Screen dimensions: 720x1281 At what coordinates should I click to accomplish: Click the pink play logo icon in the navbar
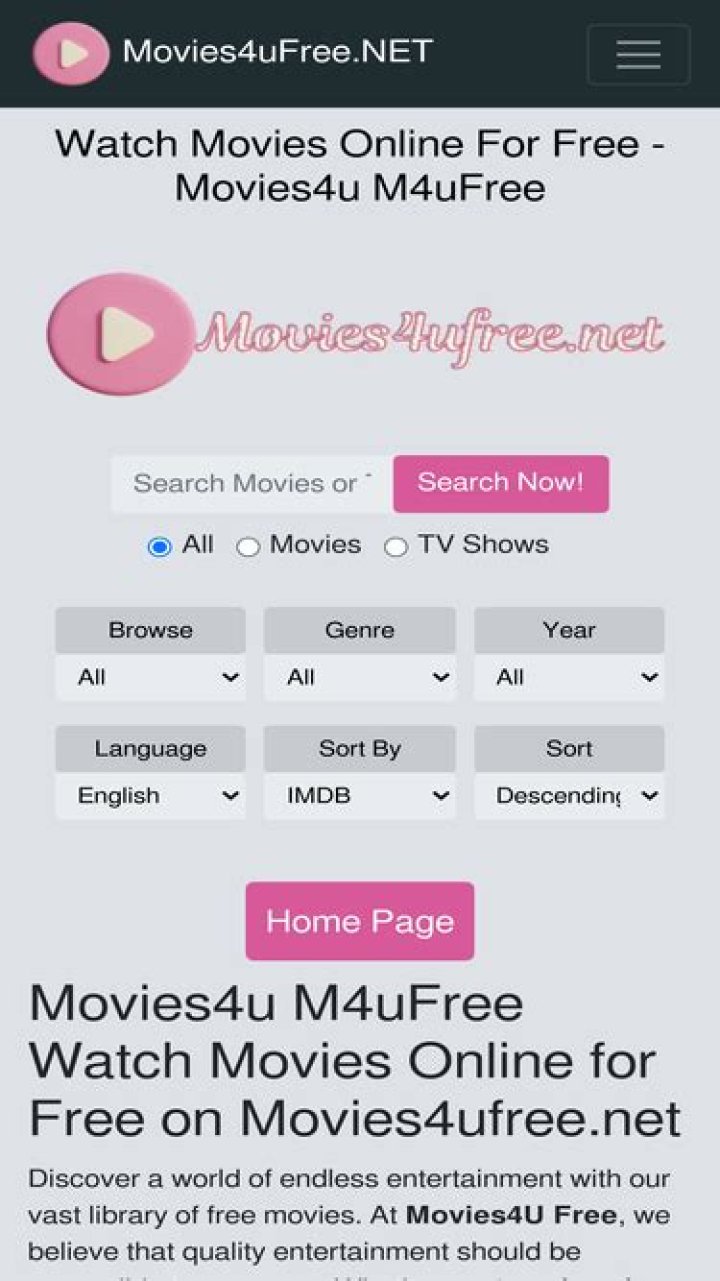point(70,53)
